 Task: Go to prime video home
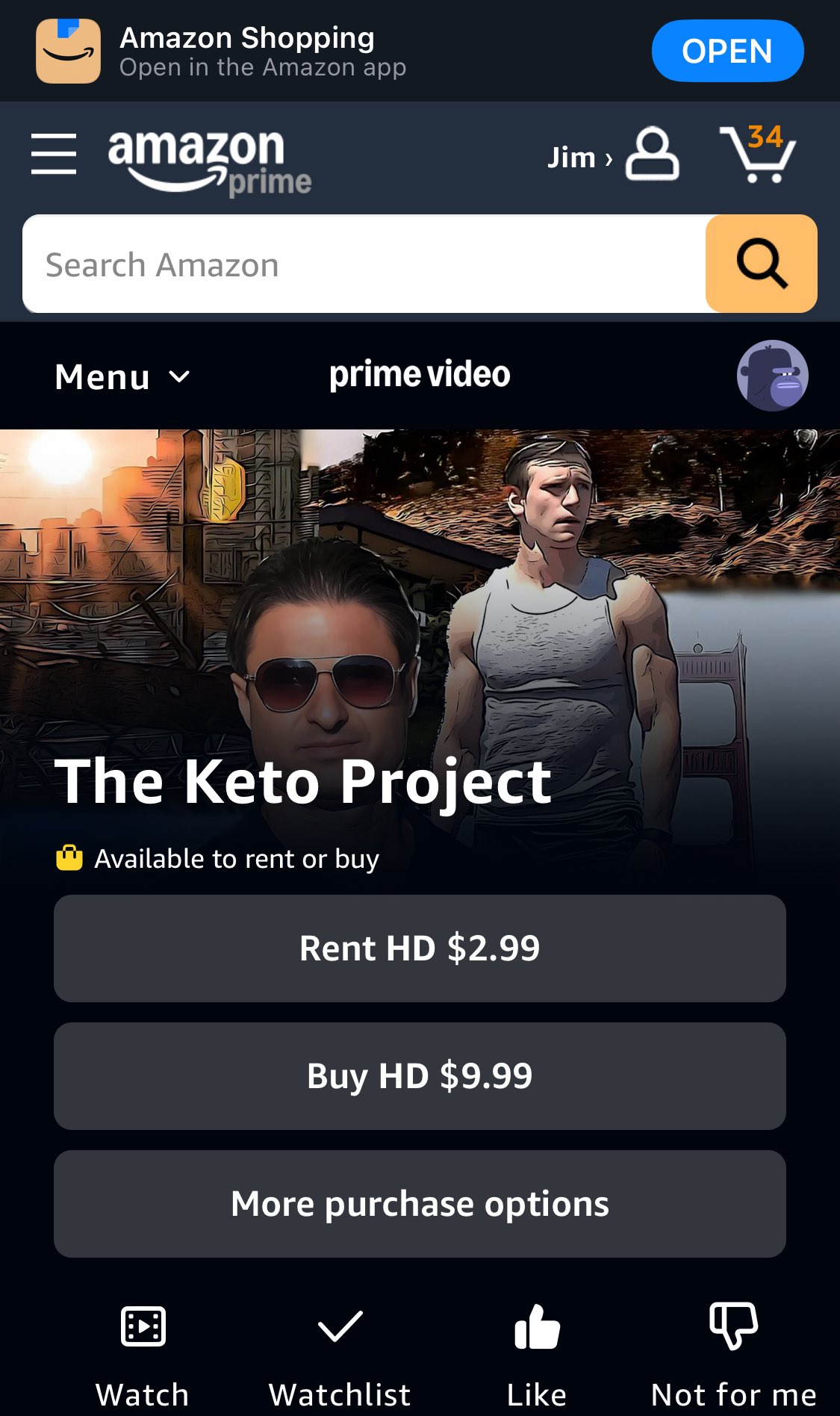point(420,375)
